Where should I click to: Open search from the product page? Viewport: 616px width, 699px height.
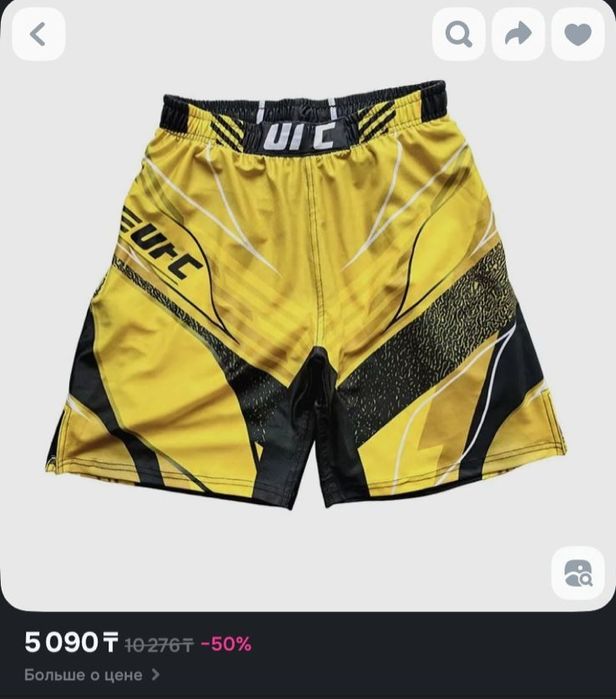(459, 35)
